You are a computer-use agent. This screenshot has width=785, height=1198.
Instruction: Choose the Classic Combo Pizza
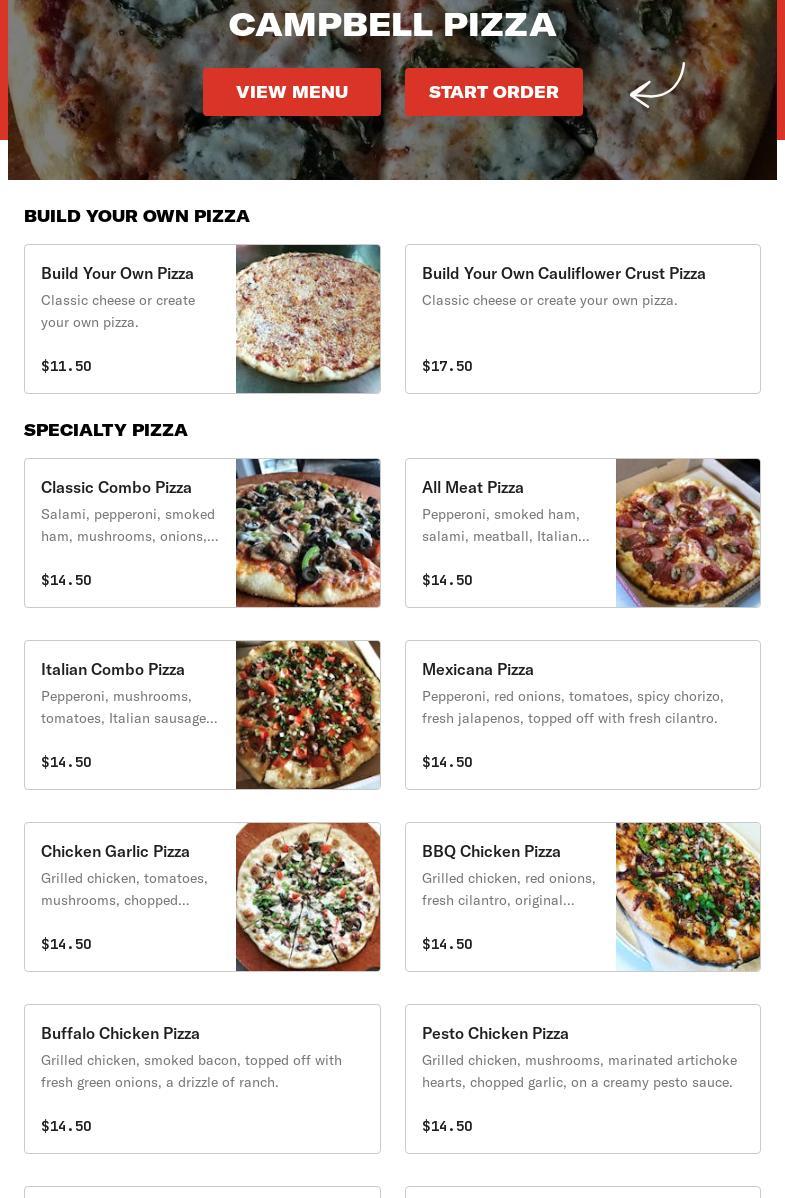(202, 533)
